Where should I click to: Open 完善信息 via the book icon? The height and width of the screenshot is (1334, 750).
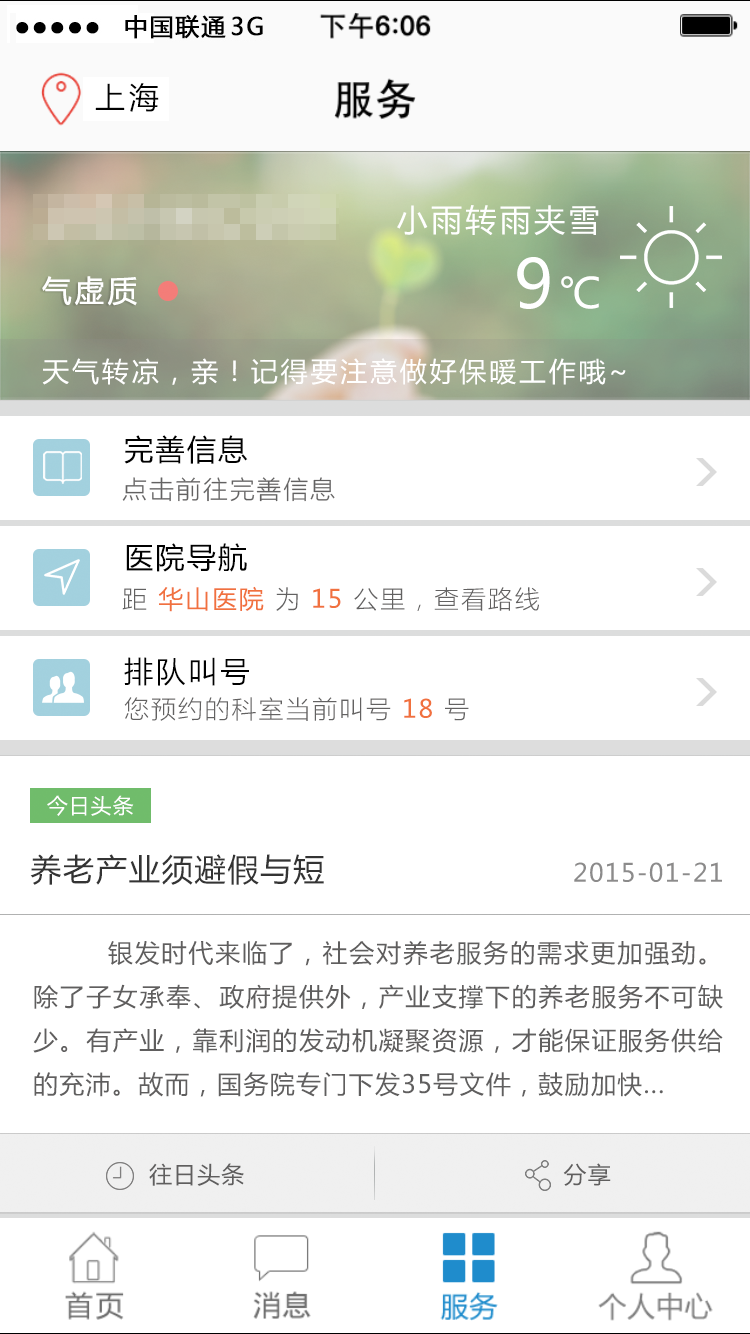(x=60, y=466)
